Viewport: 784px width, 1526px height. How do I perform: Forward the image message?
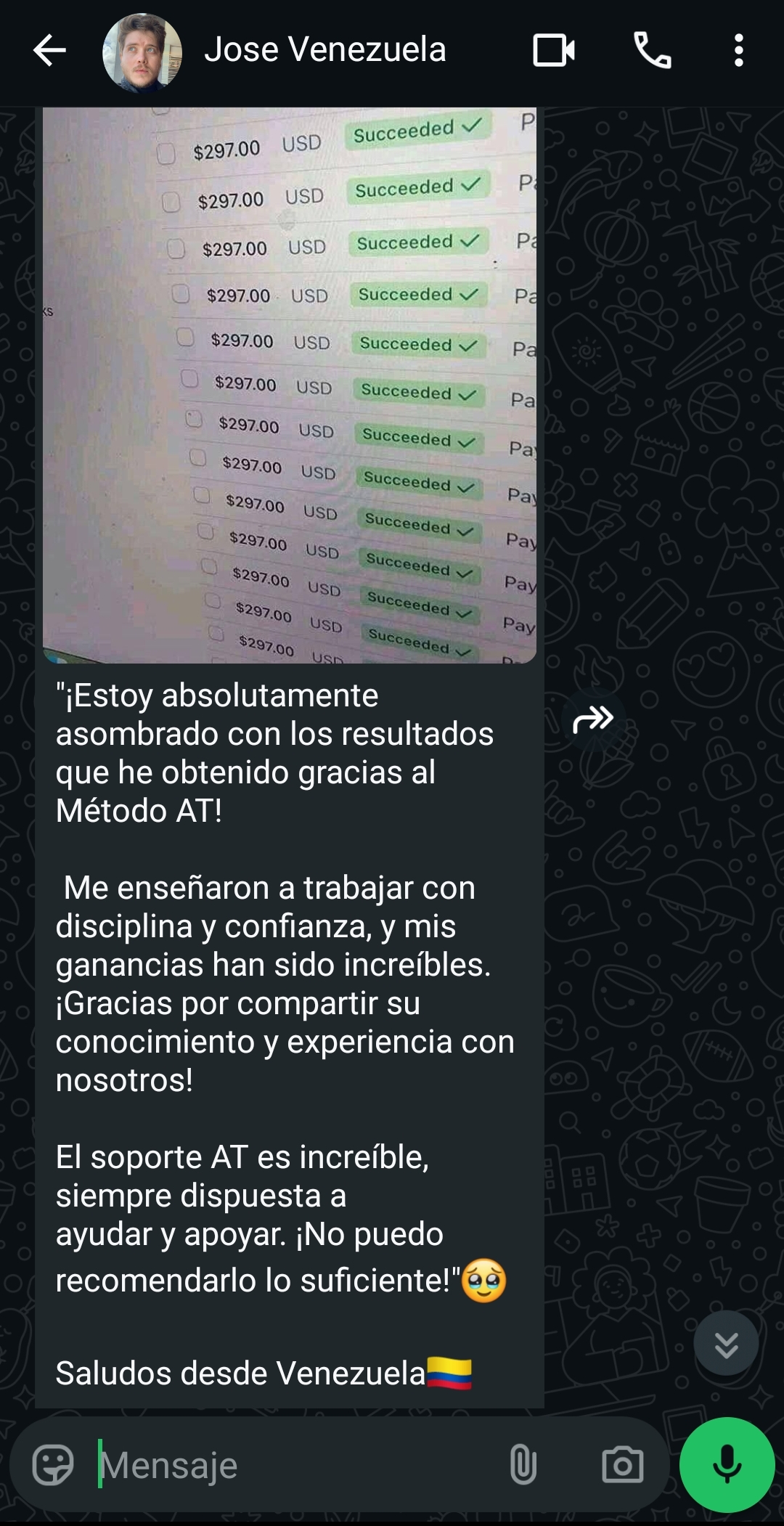(593, 719)
